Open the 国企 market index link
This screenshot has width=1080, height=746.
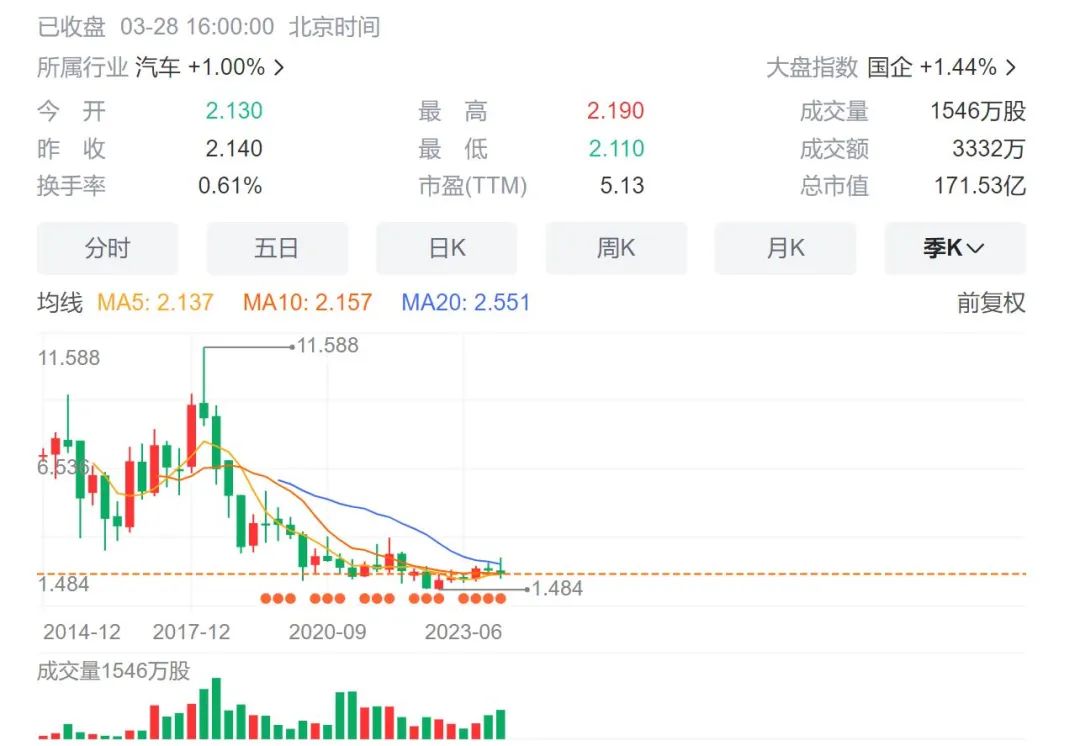coord(940,68)
